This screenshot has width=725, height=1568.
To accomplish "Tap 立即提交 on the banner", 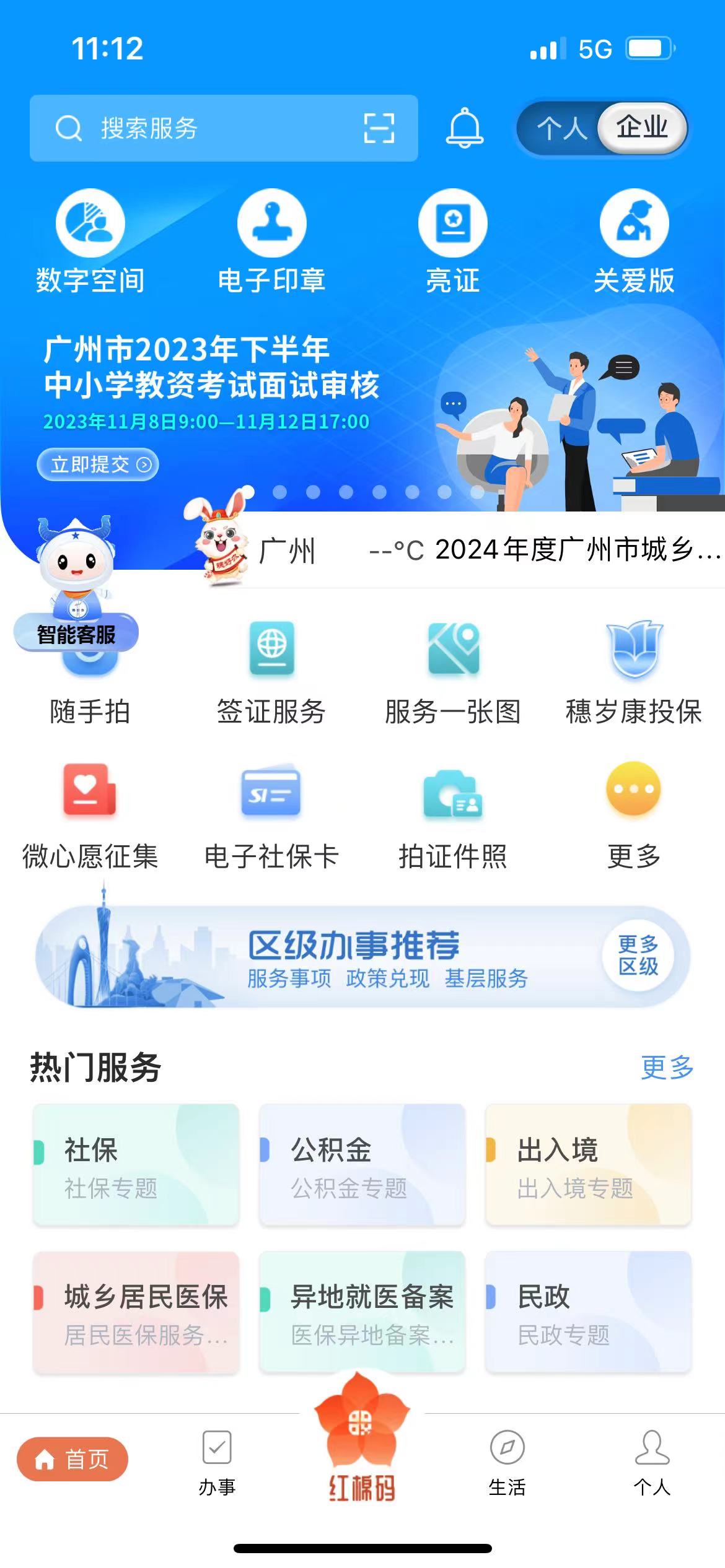I will click(98, 464).
